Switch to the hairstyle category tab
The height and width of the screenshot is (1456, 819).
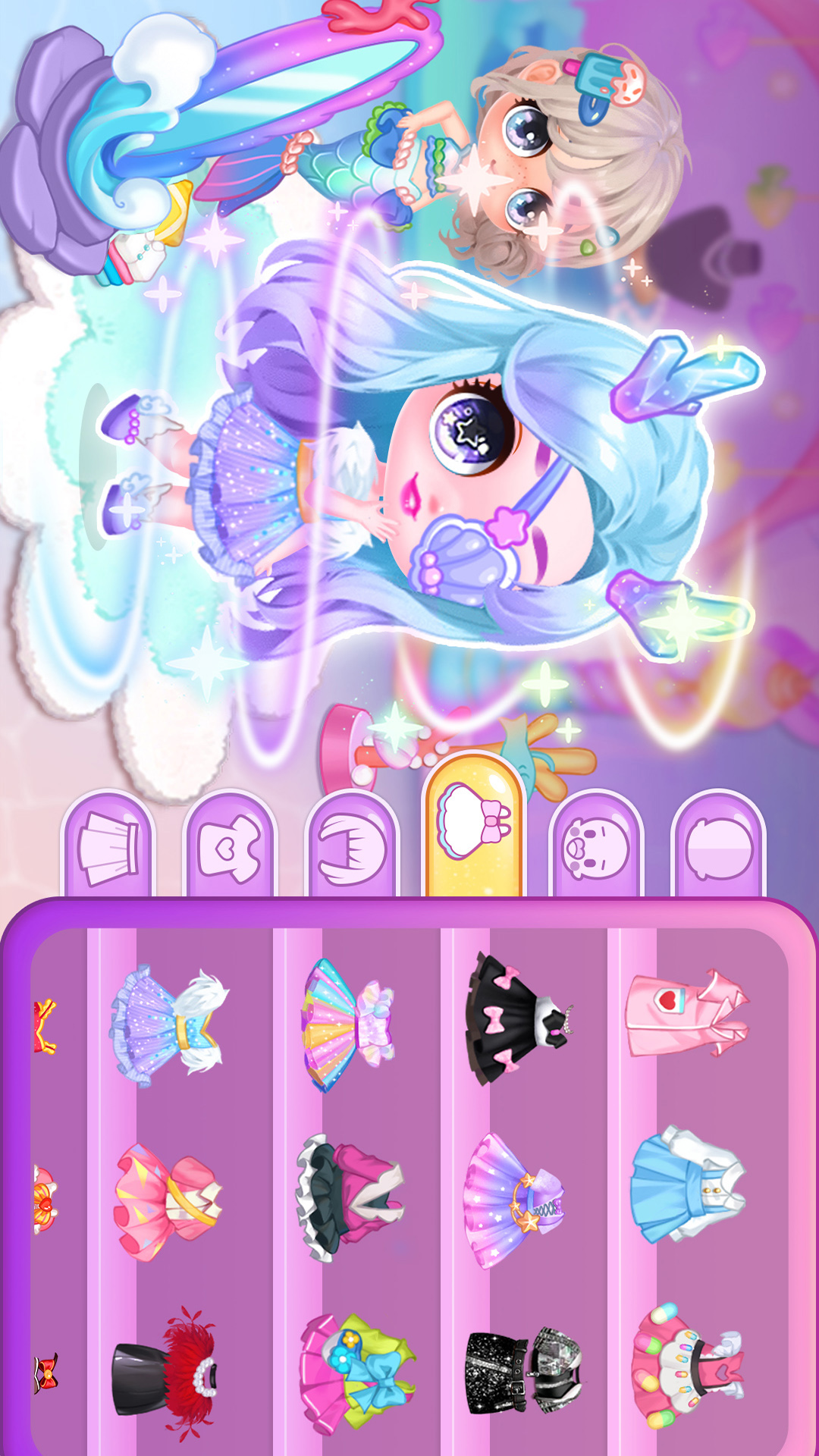tap(352, 849)
